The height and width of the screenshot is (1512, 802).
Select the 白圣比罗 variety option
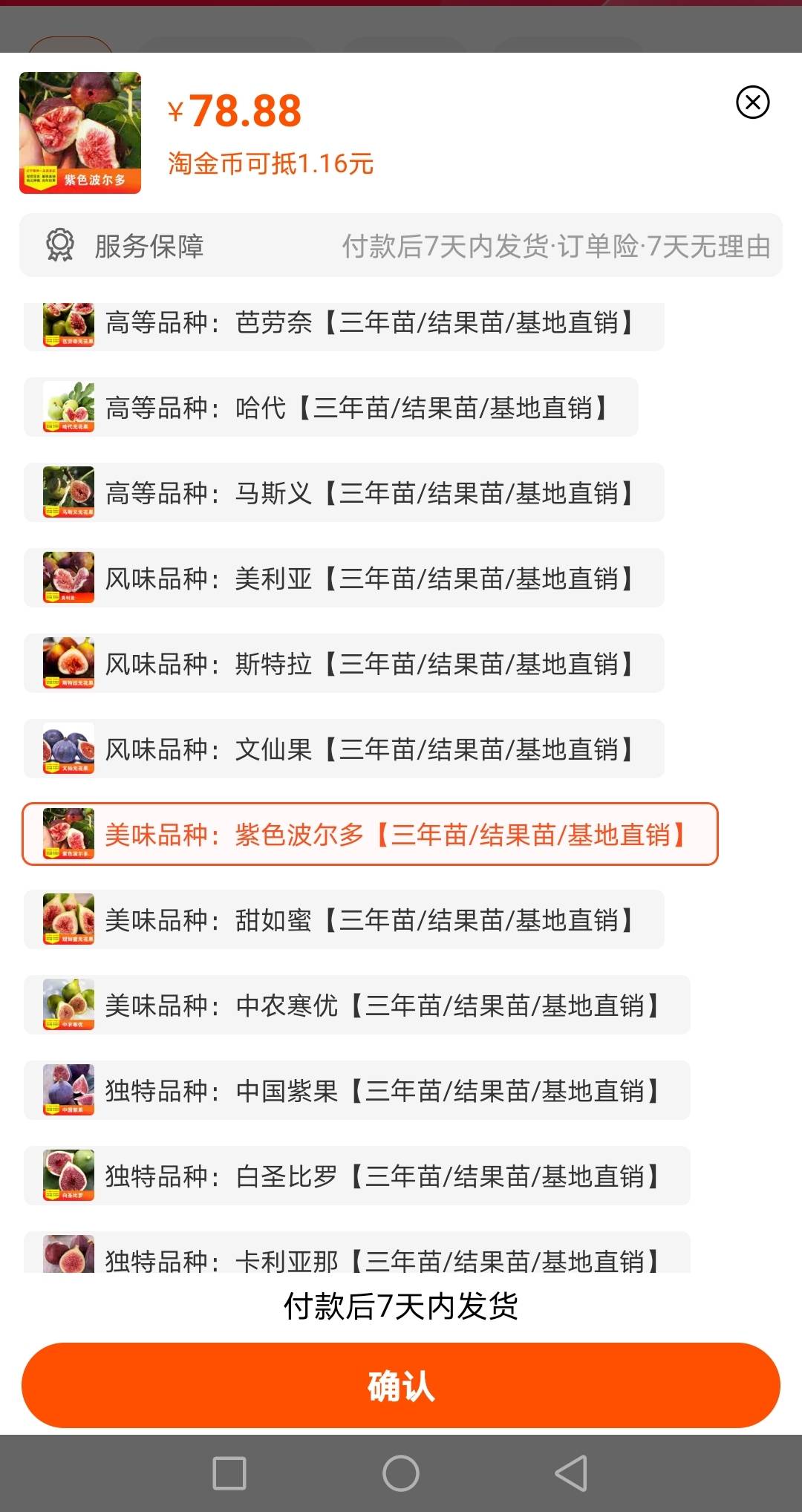pyautogui.click(x=357, y=1176)
